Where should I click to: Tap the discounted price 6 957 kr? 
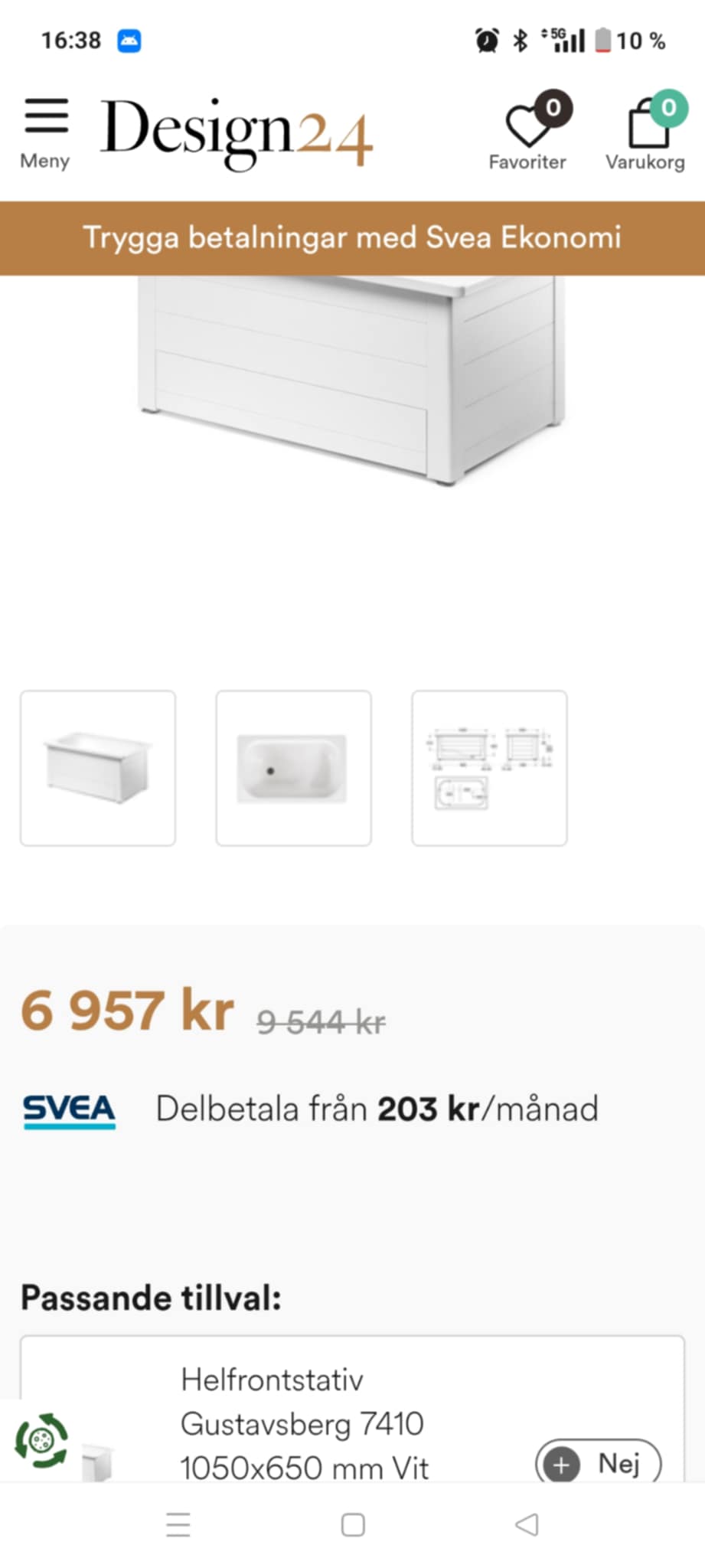pos(126,1009)
